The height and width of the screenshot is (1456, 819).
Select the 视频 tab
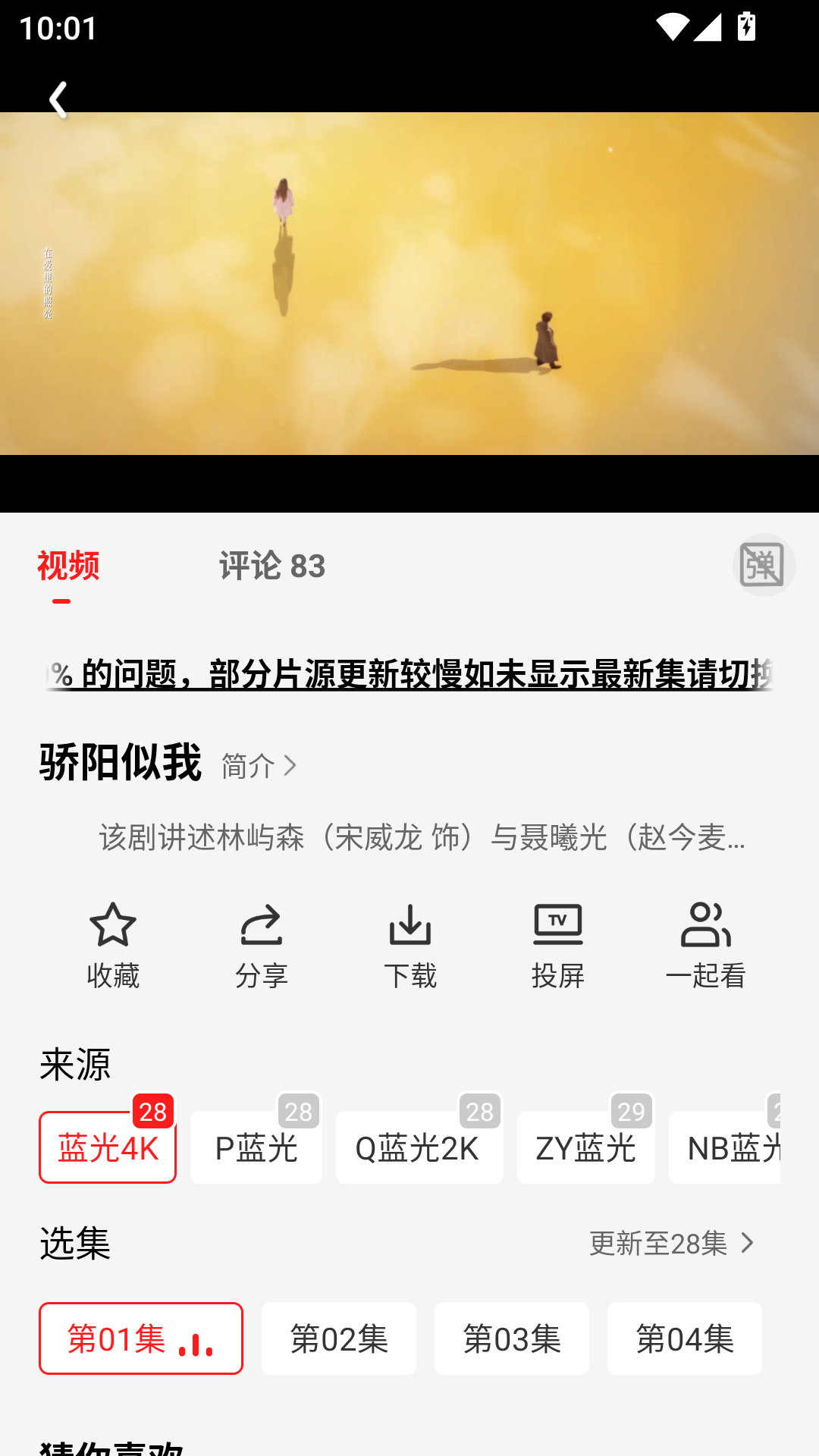[67, 566]
